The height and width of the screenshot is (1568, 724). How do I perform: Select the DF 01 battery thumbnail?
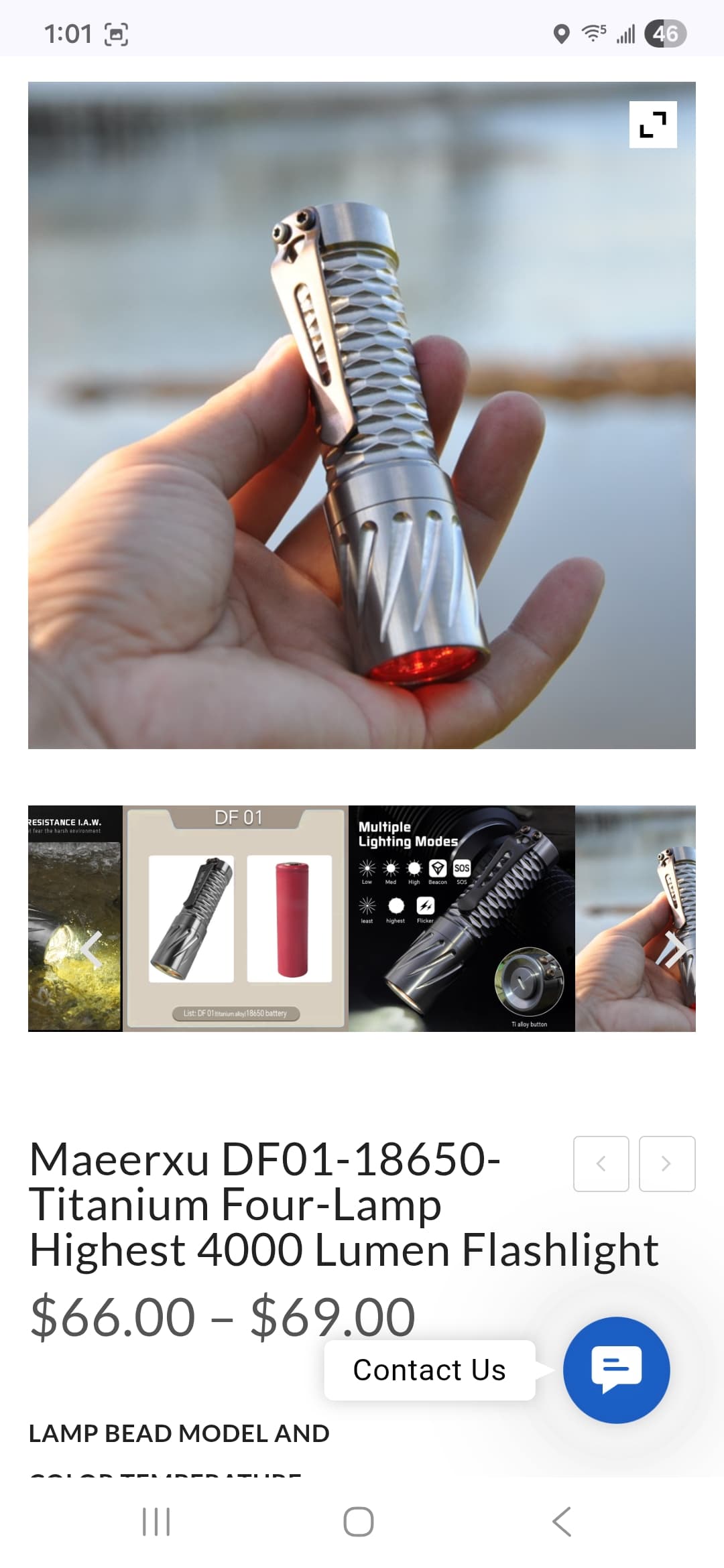tap(237, 918)
